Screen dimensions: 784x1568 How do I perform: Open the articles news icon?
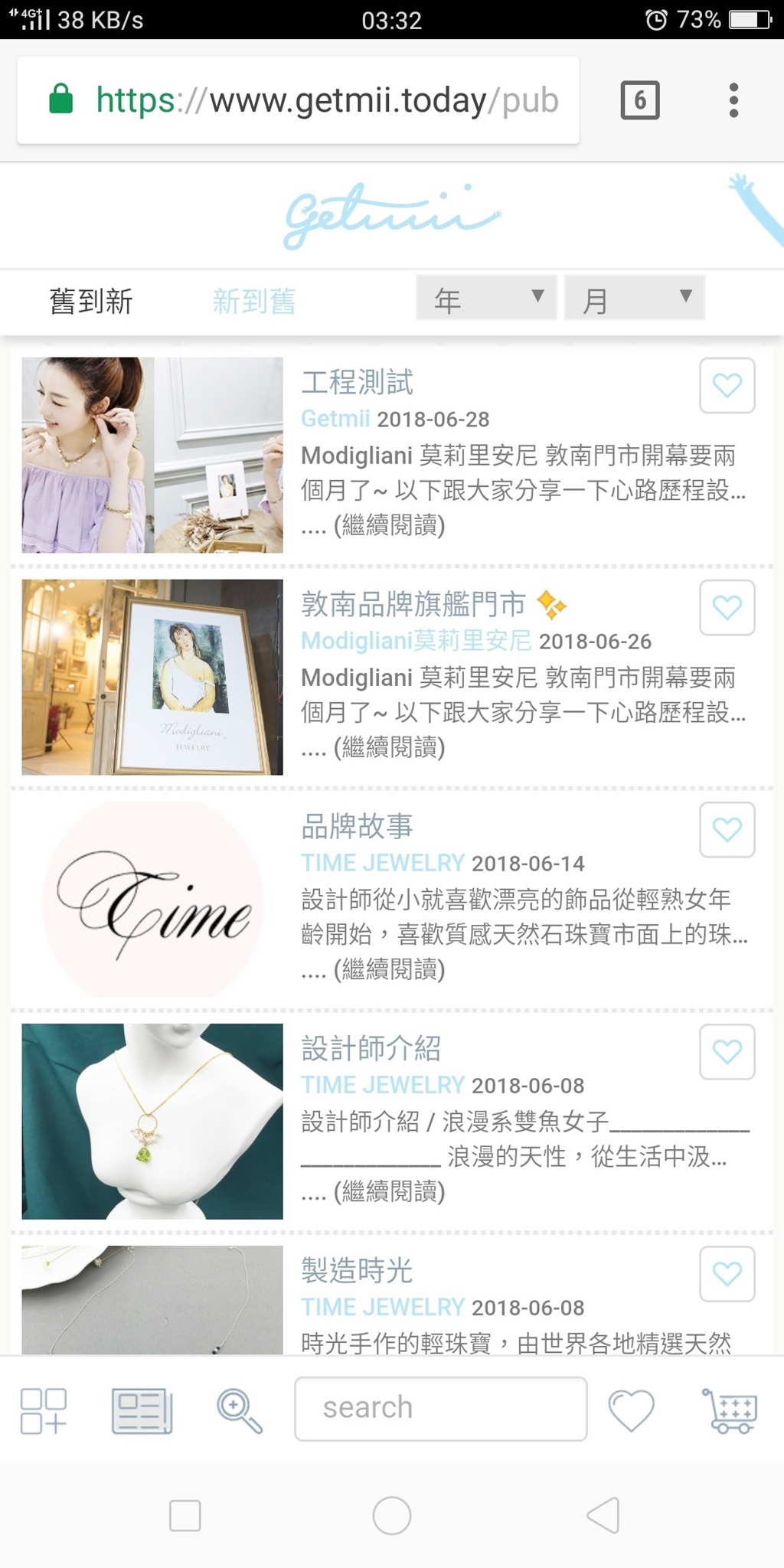(x=142, y=1410)
